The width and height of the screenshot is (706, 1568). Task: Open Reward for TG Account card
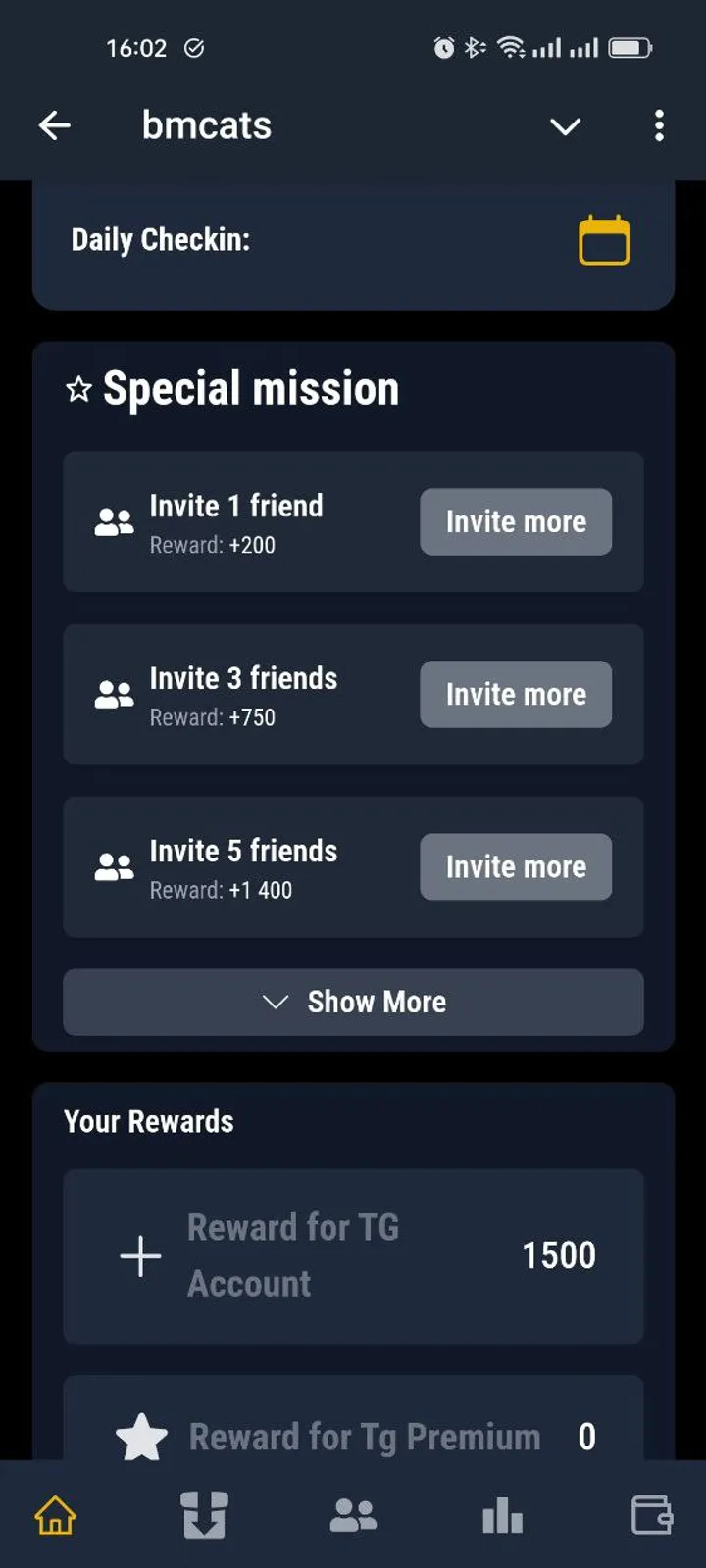(x=353, y=1255)
